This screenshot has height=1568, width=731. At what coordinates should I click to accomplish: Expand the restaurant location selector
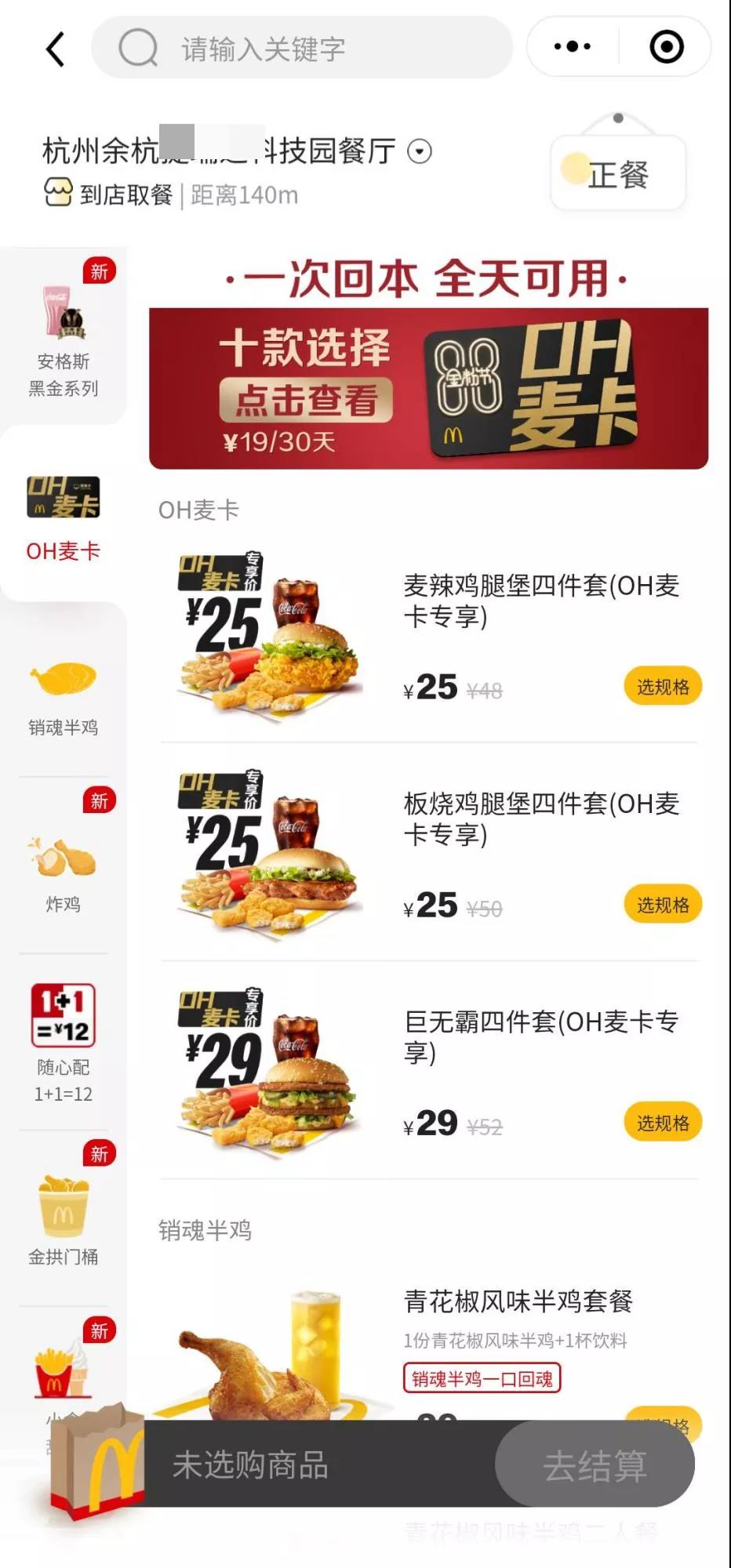point(420,151)
